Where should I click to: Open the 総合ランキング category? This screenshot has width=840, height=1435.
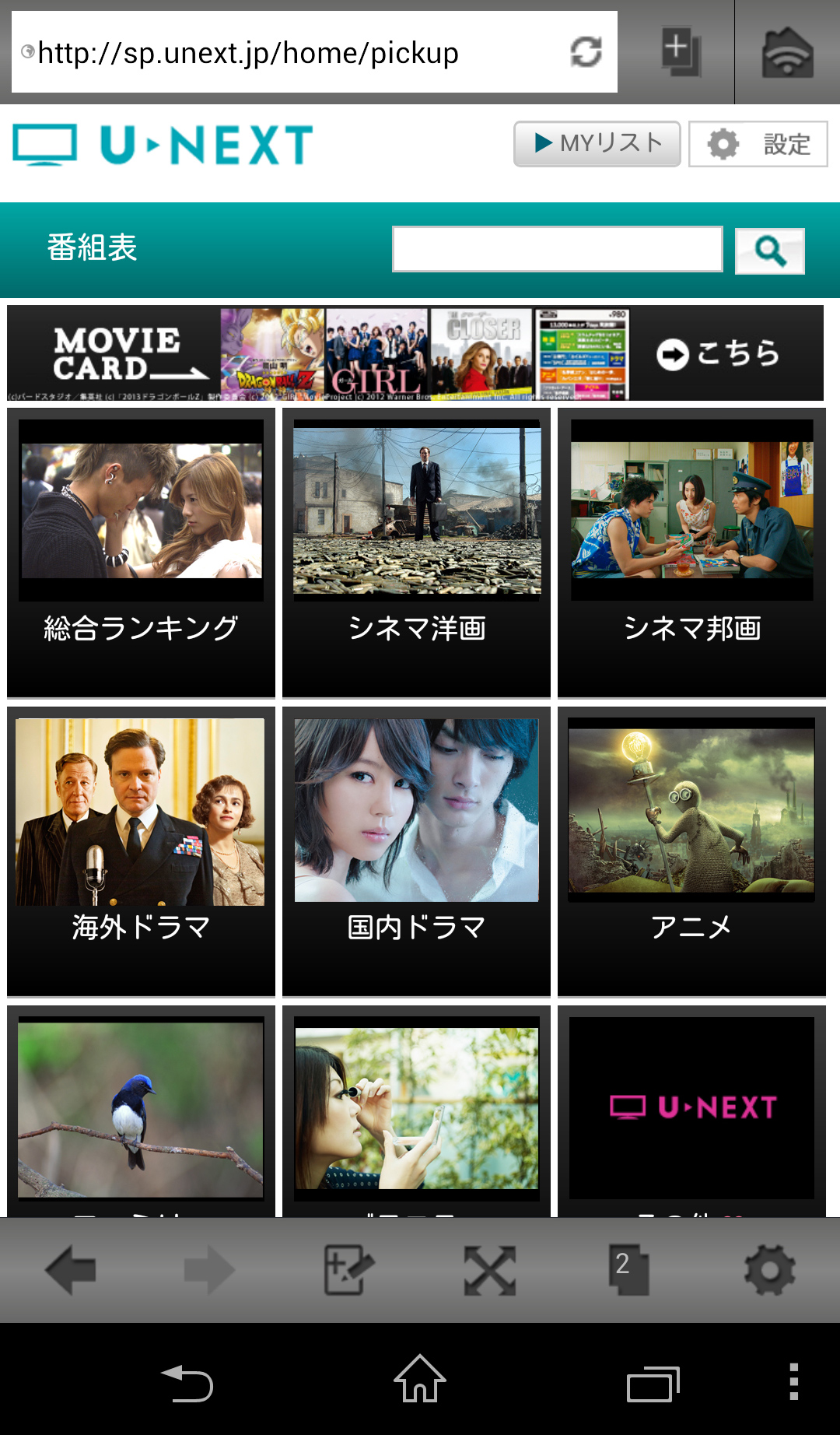tap(141, 553)
